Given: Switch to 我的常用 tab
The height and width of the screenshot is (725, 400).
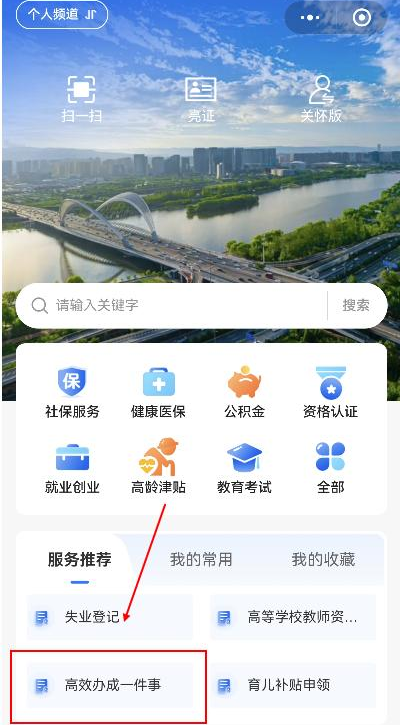Looking at the screenshot, I should point(201,559).
